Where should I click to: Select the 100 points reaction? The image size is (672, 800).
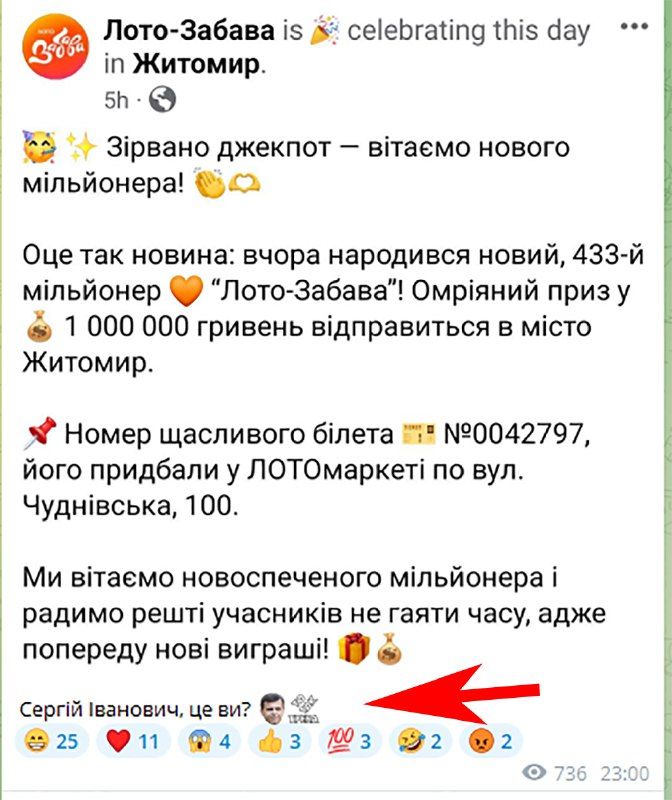pos(350,742)
